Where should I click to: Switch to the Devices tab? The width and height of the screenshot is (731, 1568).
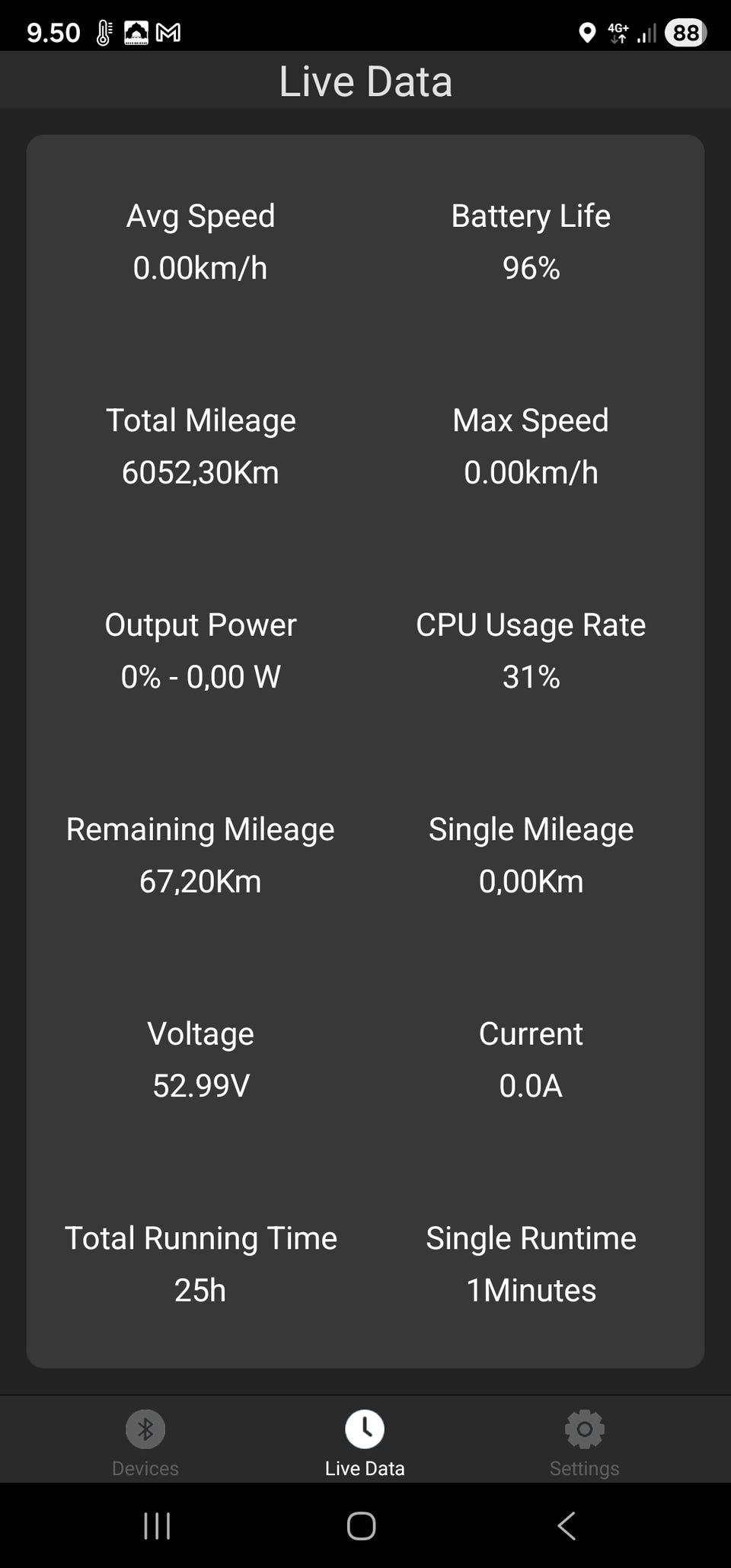(145, 1441)
